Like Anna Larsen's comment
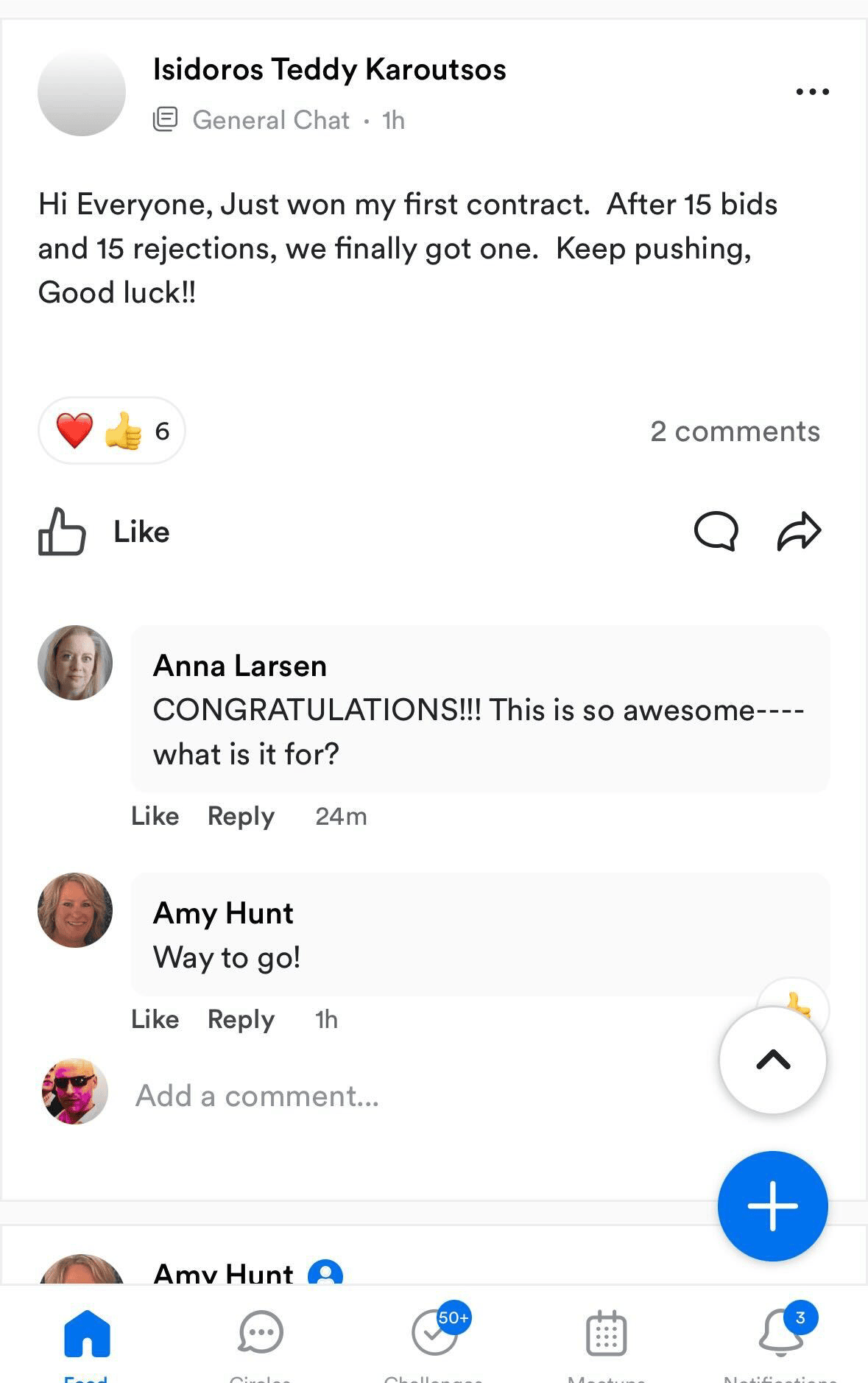Viewport: 868px width, 1383px height. pyautogui.click(x=155, y=816)
